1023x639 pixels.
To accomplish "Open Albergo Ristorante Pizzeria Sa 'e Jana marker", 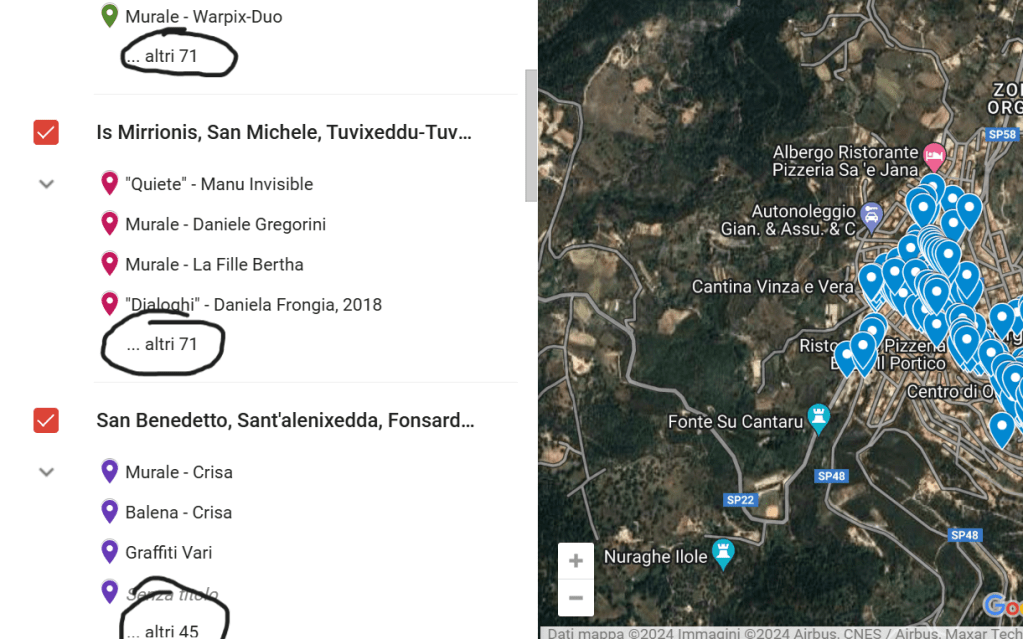I will (934, 156).
